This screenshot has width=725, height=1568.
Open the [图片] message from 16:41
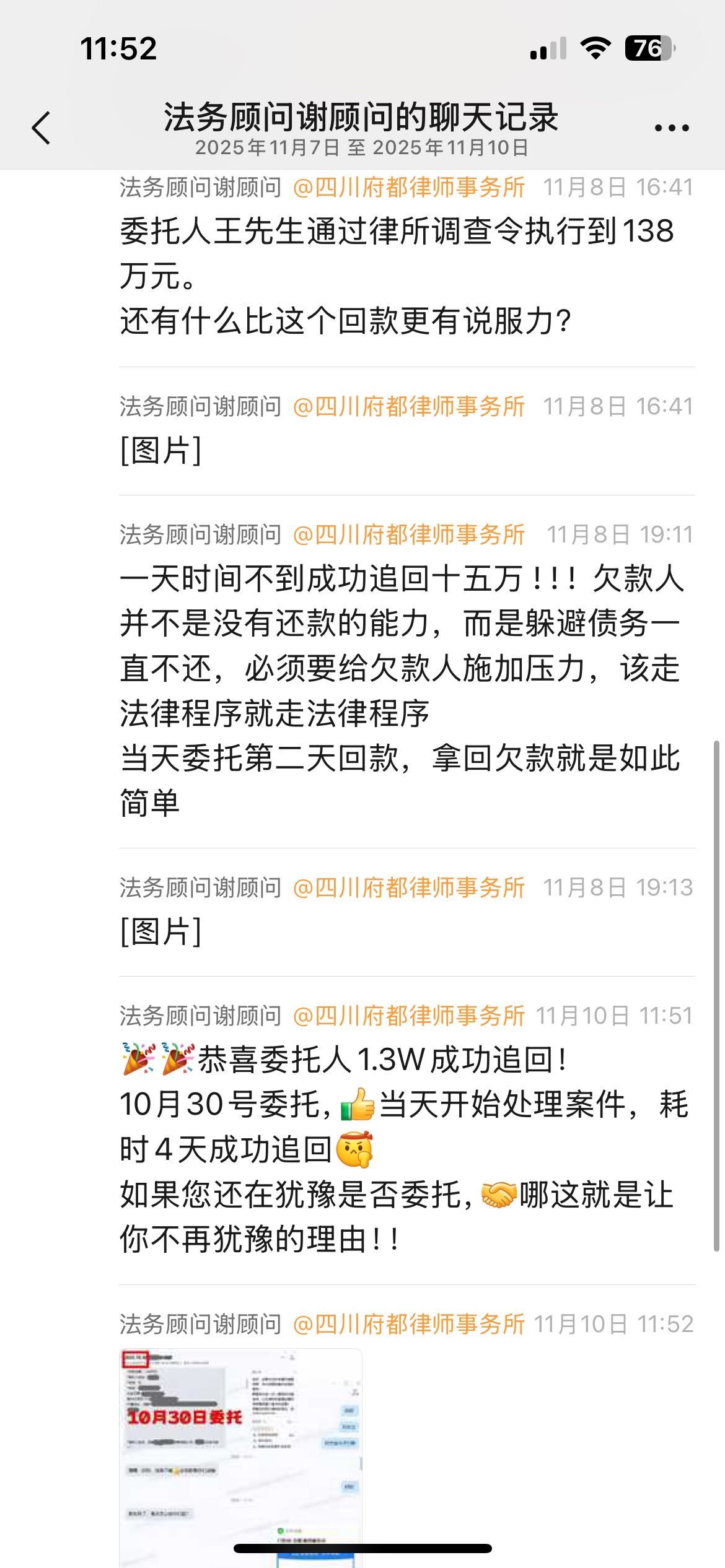[160, 450]
